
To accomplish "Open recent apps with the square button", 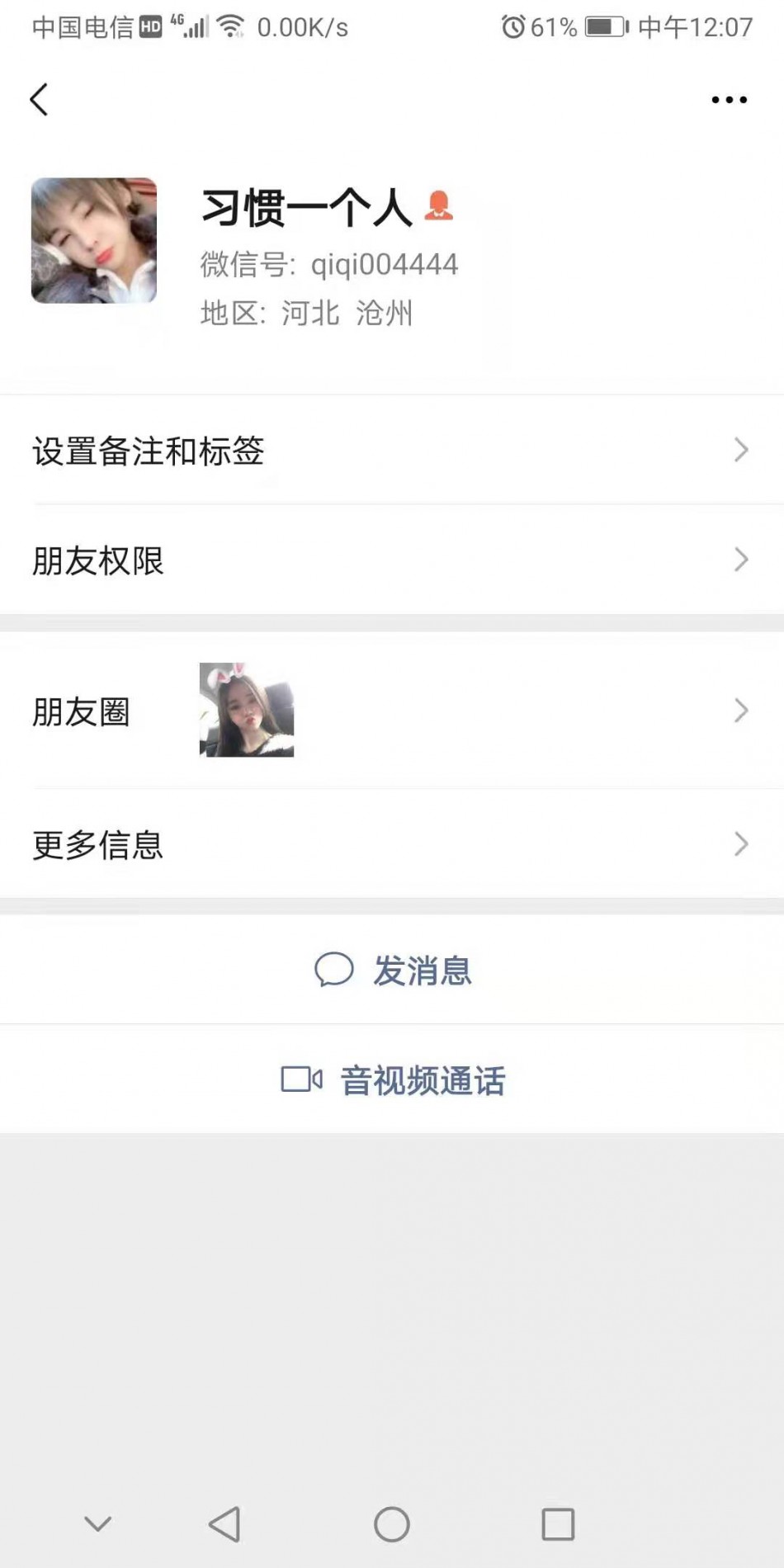I will [x=558, y=1524].
